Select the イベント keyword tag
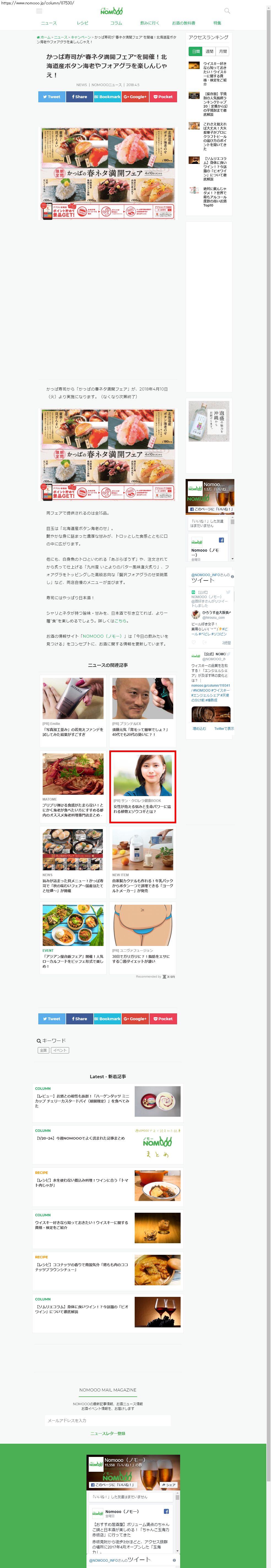271x1568 pixels. click(x=60, y=1050)
